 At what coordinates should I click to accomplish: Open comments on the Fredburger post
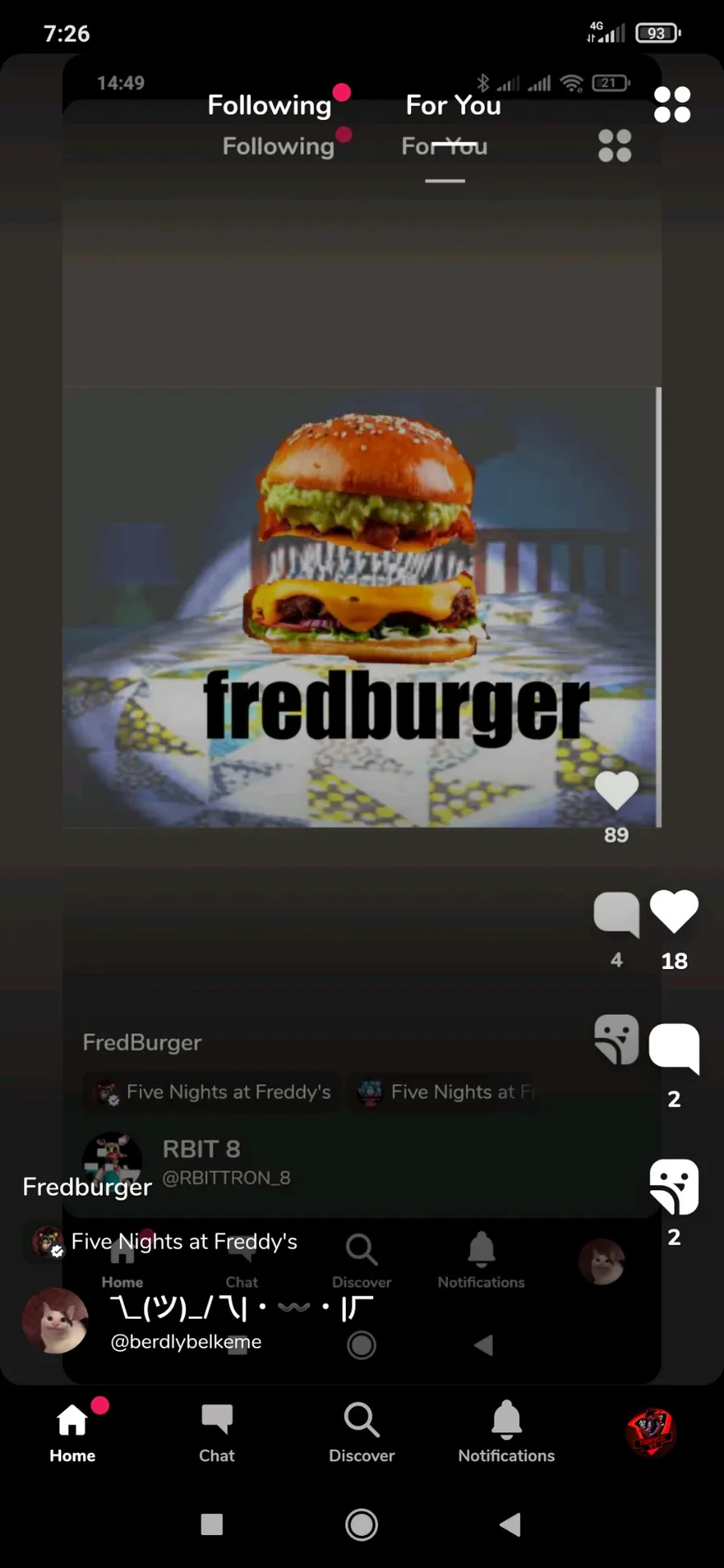click(x=673, y=1049)
